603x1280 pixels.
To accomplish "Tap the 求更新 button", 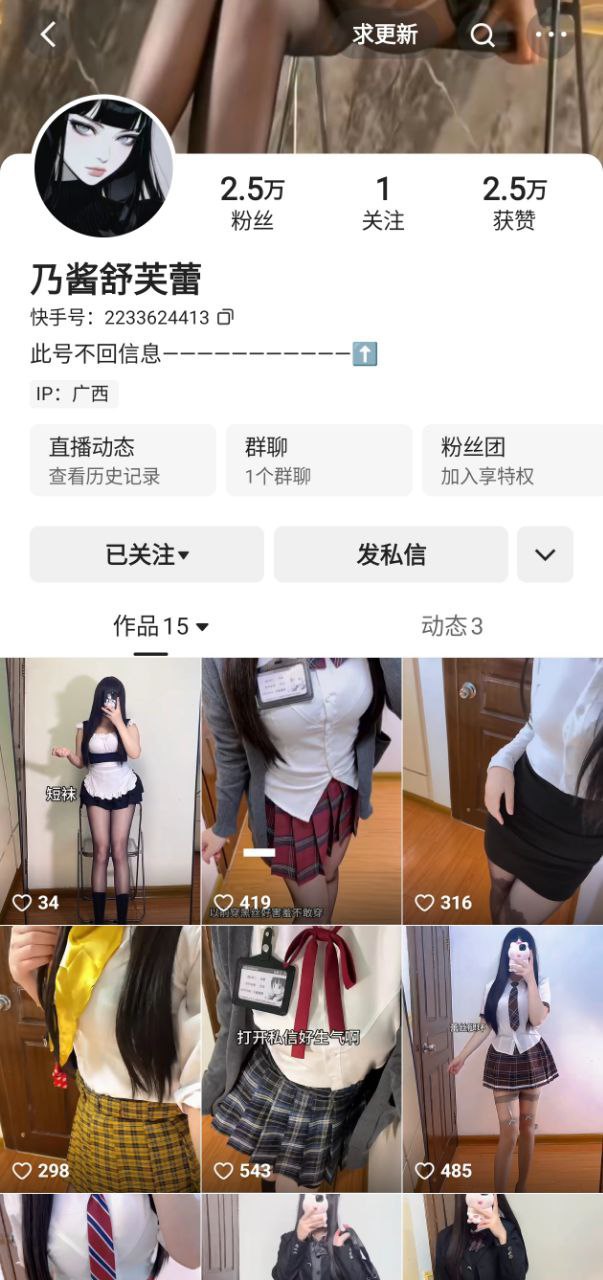I will tap(385, 35).
